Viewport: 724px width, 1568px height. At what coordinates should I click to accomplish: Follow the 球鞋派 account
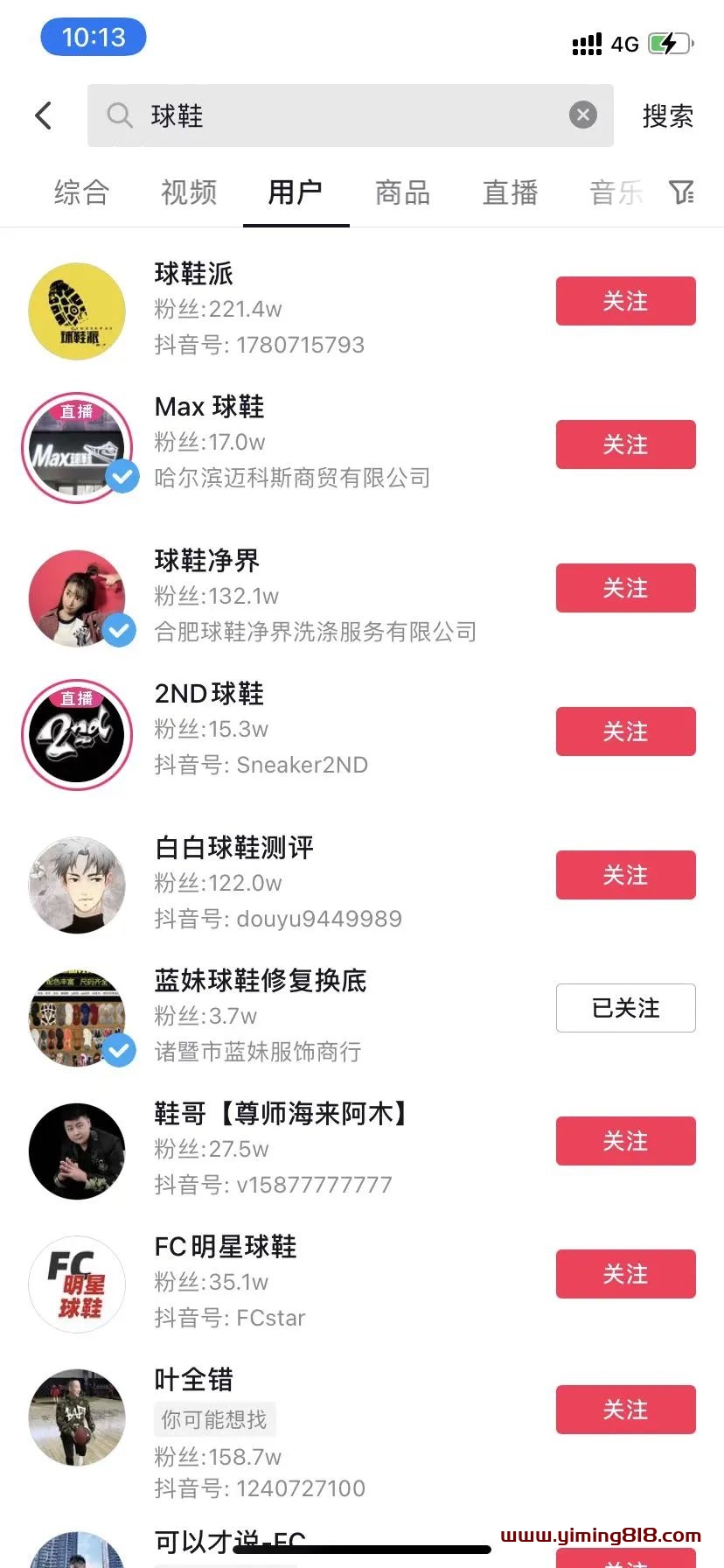pyautogui.click(x=625, y=301)
